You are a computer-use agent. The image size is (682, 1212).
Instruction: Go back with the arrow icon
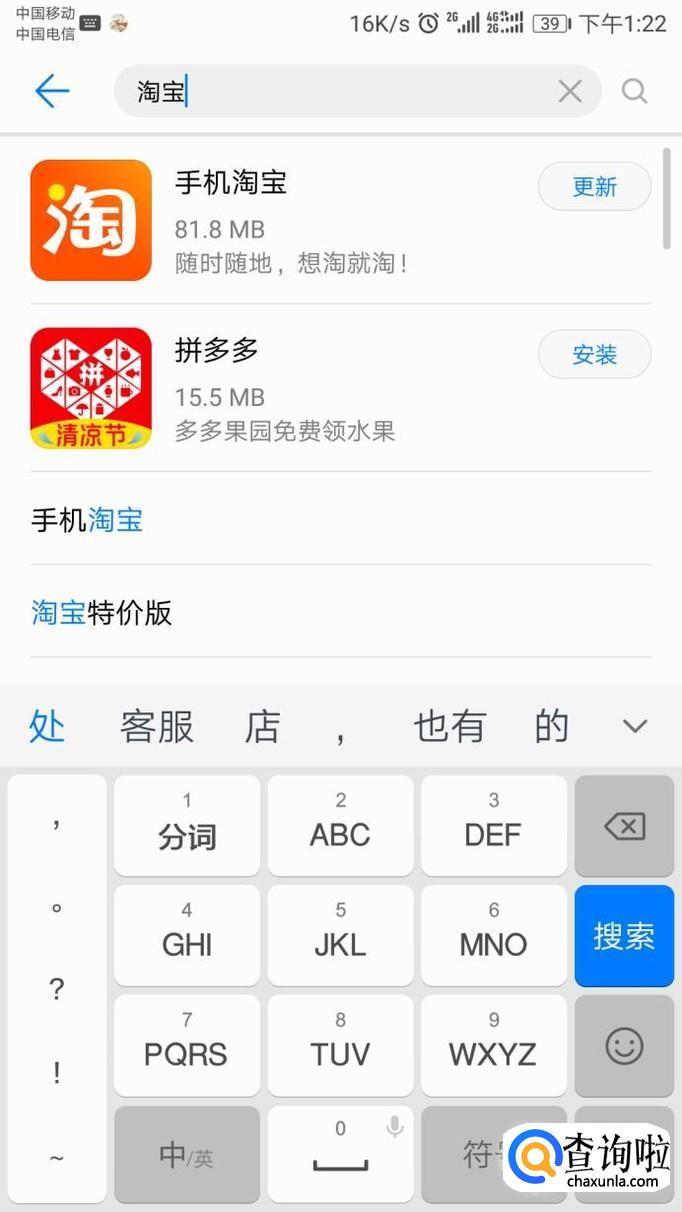pyautogui.click(x=52, y=92)
